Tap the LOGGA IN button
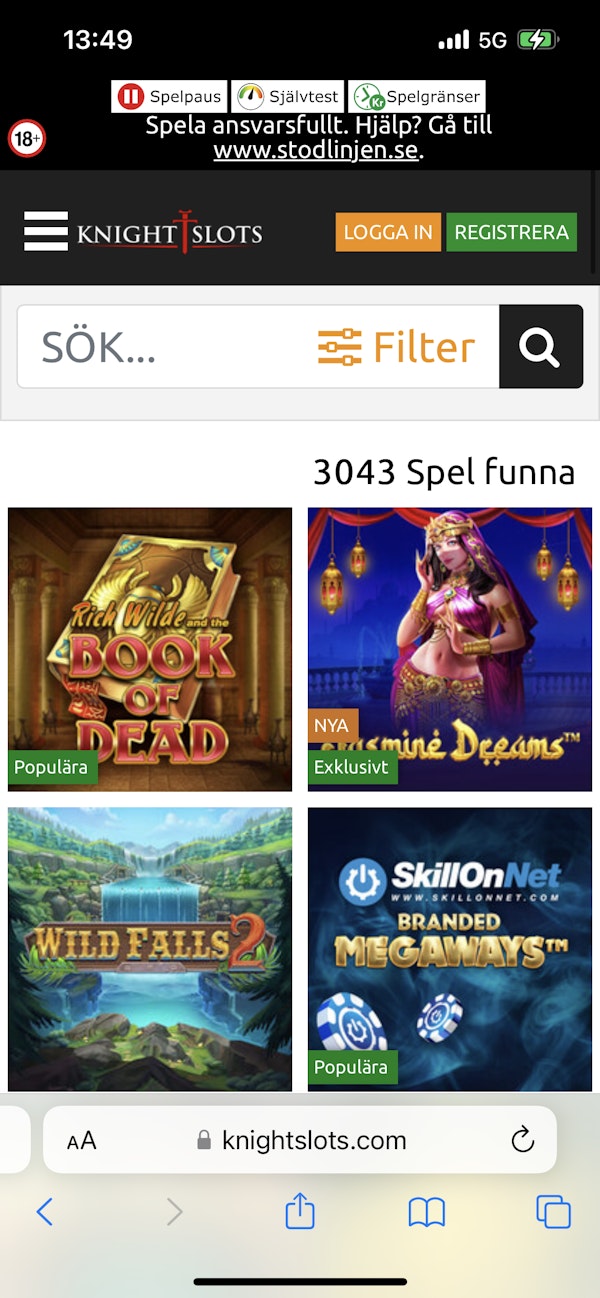Viewport: 600px width, 1298px height. tap(388, 232)
